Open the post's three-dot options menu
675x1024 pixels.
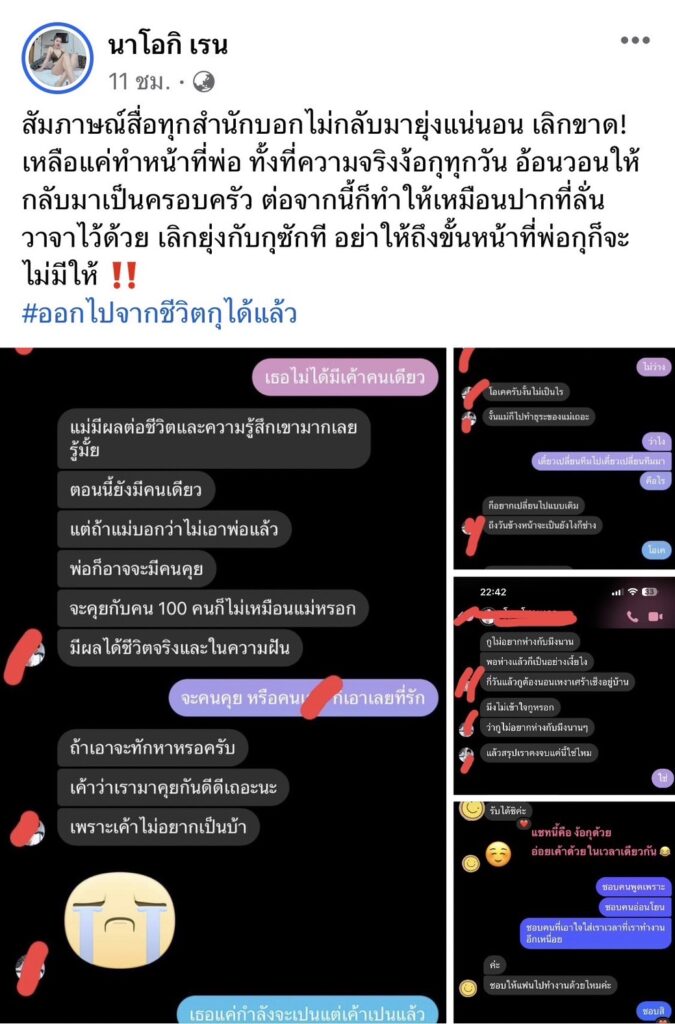[635, 41]
